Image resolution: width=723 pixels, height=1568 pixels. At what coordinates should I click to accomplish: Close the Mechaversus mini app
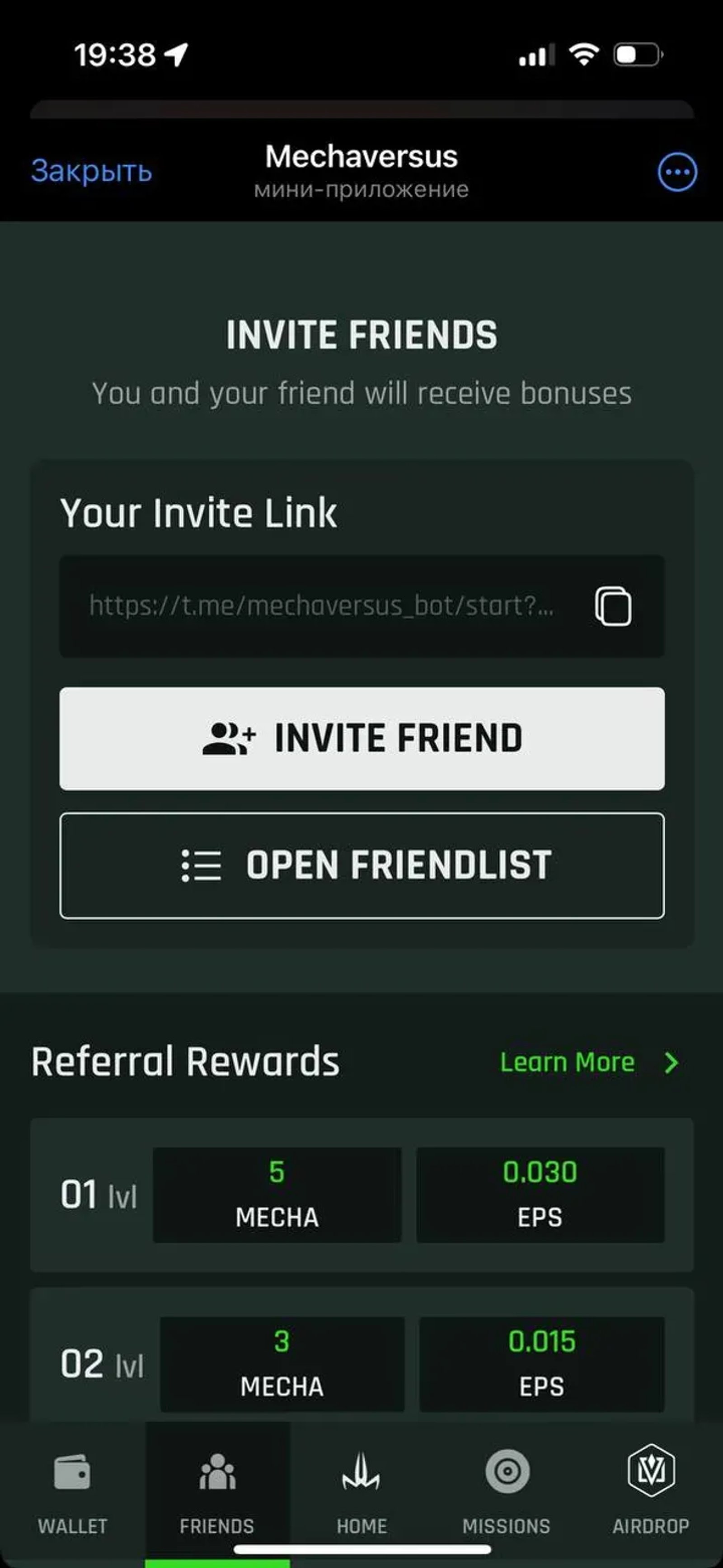(x=91, y=171)
